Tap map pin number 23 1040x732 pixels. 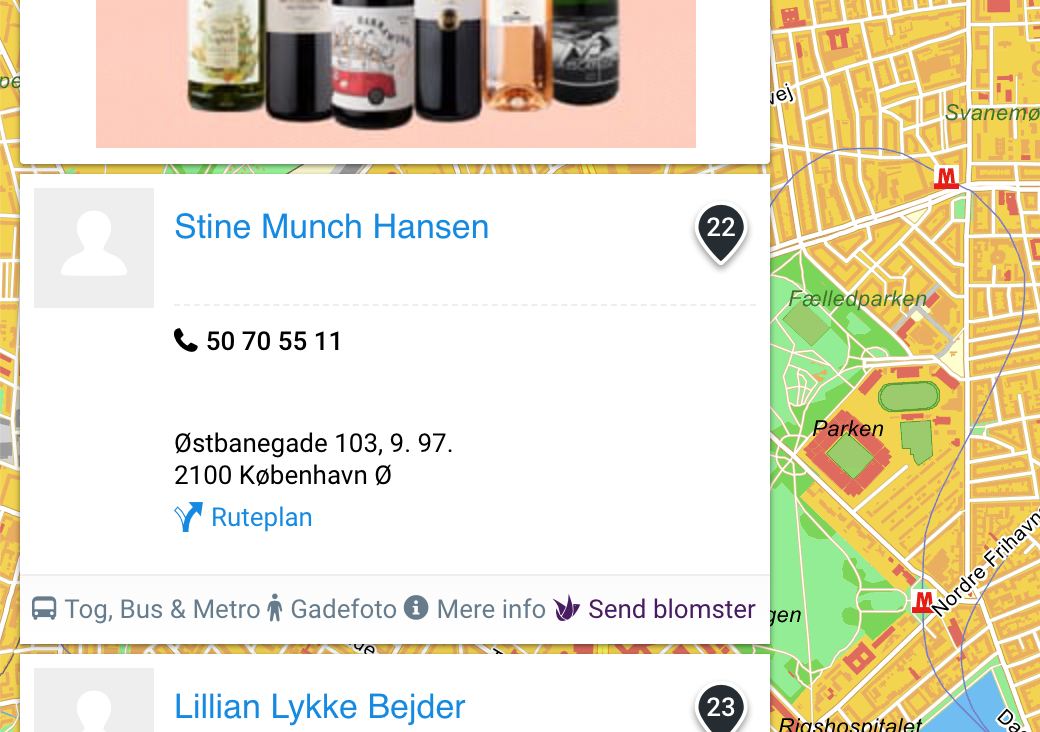click(720, 708)
